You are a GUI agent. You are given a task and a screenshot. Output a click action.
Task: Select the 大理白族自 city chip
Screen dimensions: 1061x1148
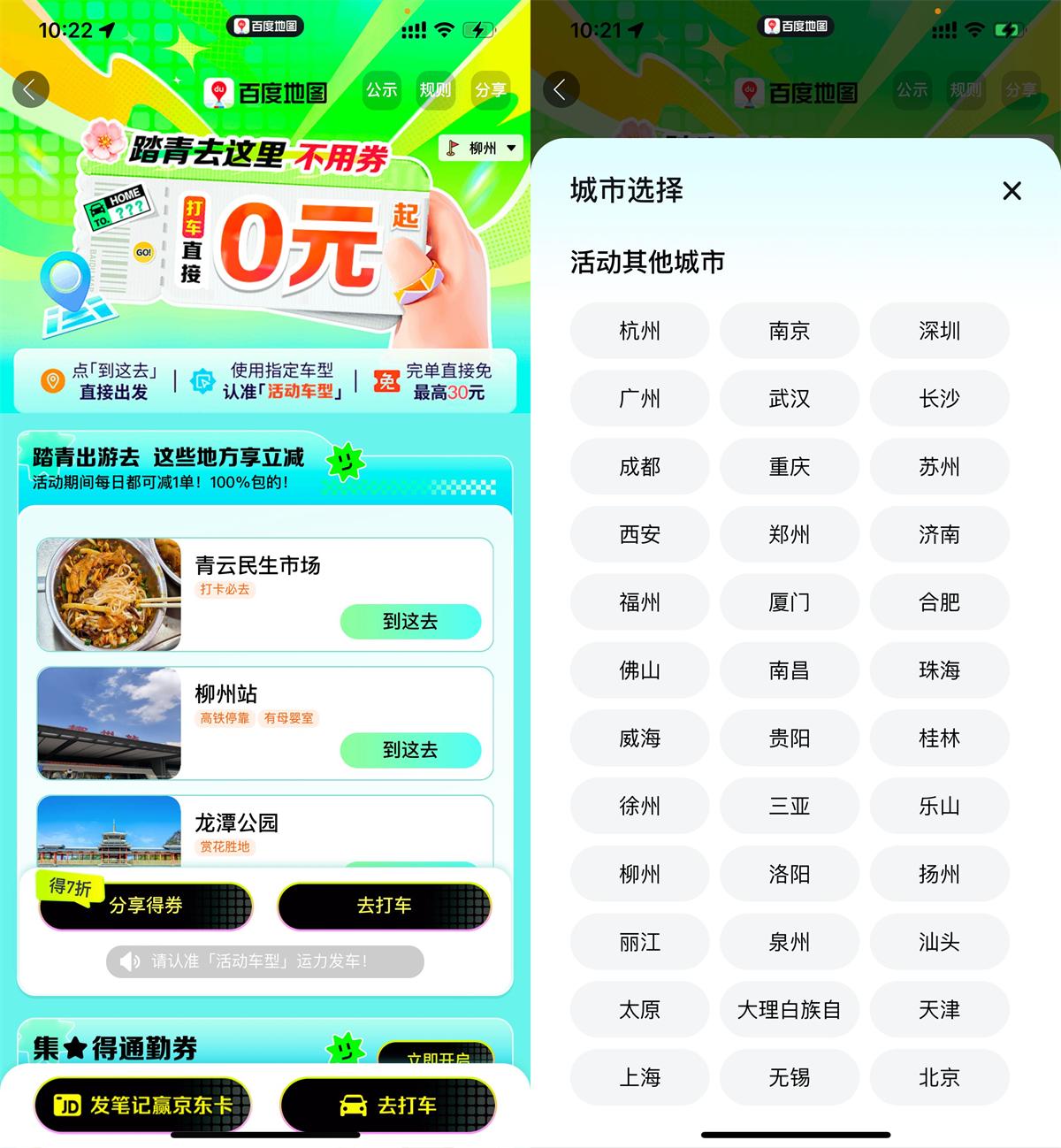pos(789,1010)
